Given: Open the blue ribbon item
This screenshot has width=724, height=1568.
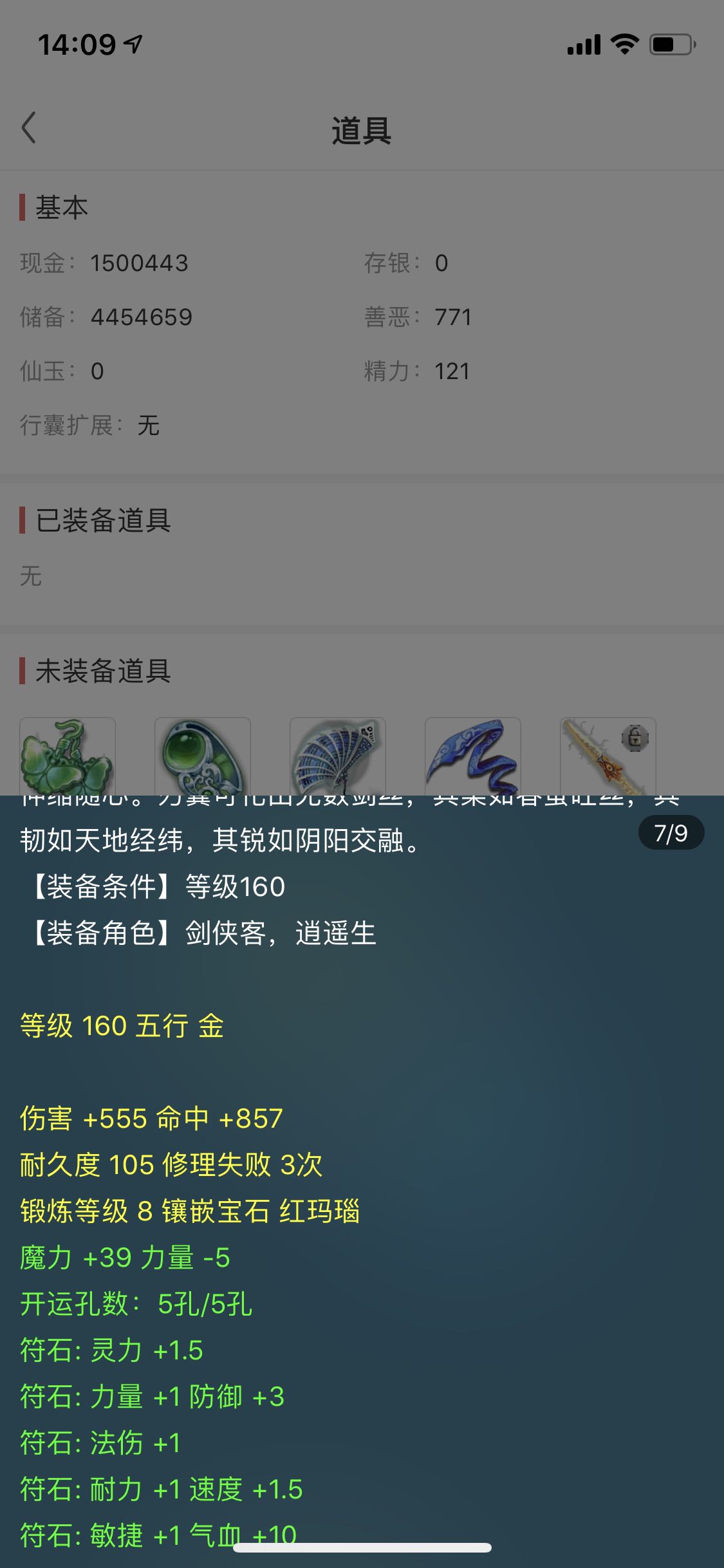Looking at the screenshot, I should (x=473, y=756).
